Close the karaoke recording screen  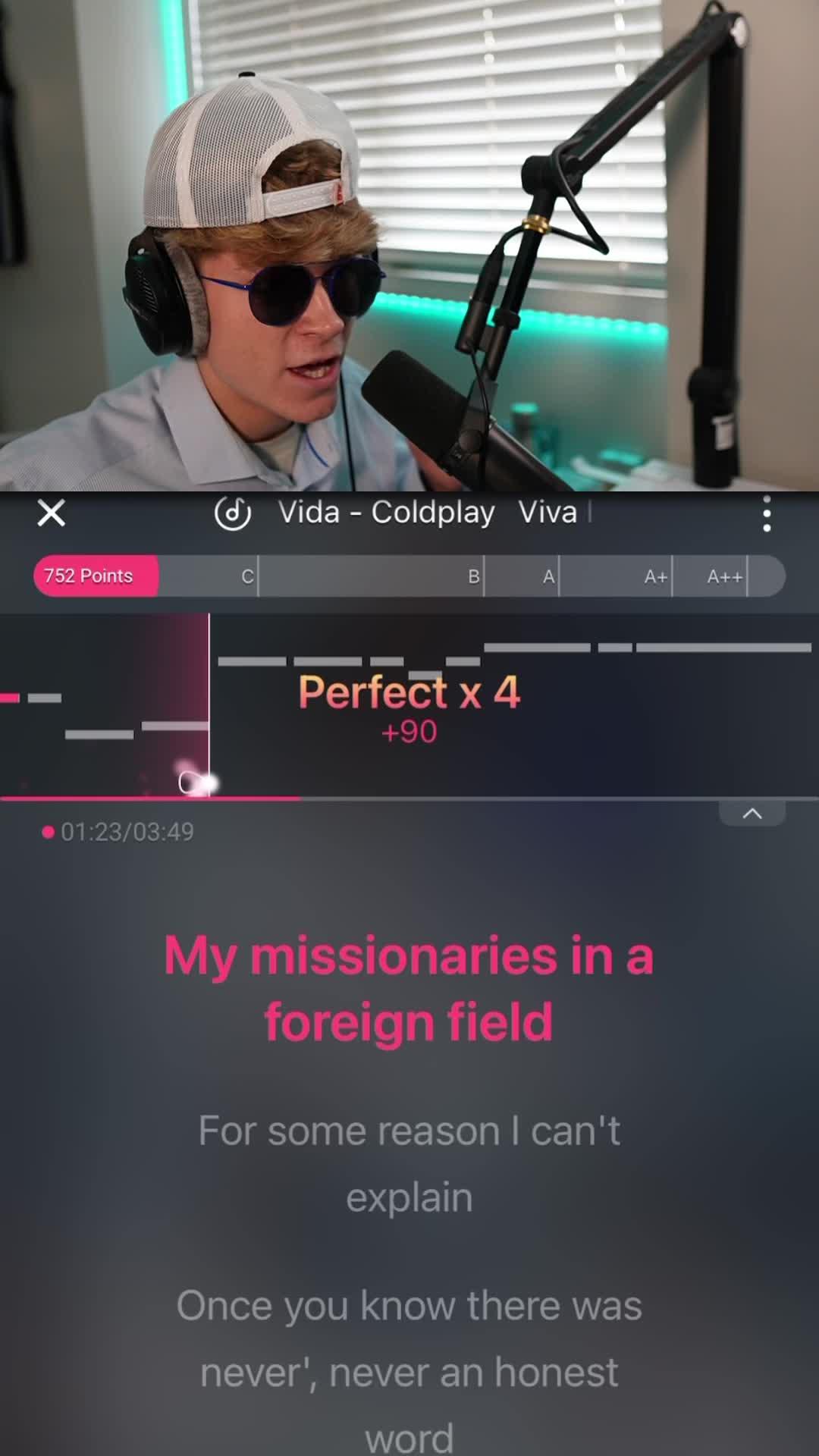52,513
